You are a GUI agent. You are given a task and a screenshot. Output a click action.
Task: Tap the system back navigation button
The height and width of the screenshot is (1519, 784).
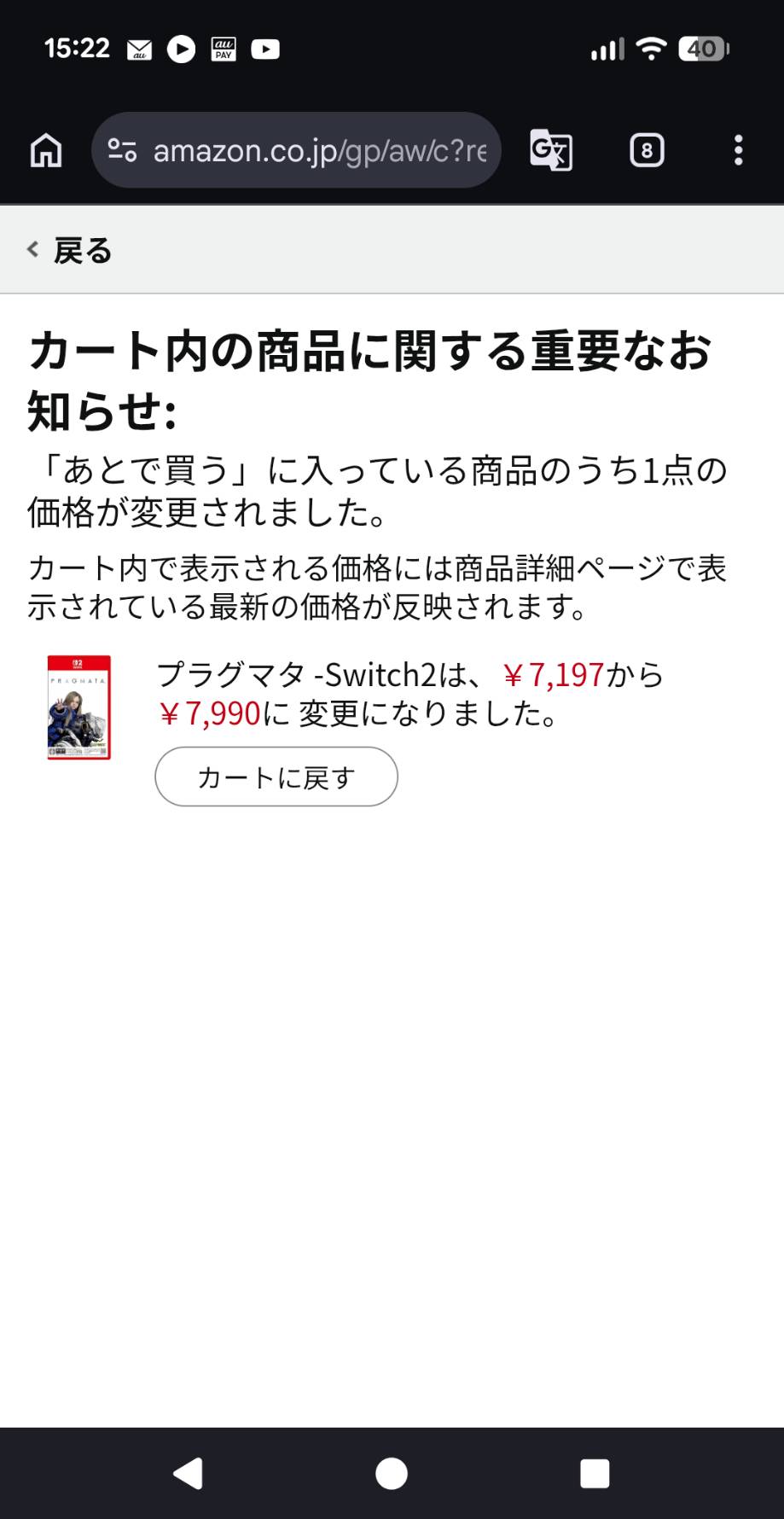(x=188, y=1473)
